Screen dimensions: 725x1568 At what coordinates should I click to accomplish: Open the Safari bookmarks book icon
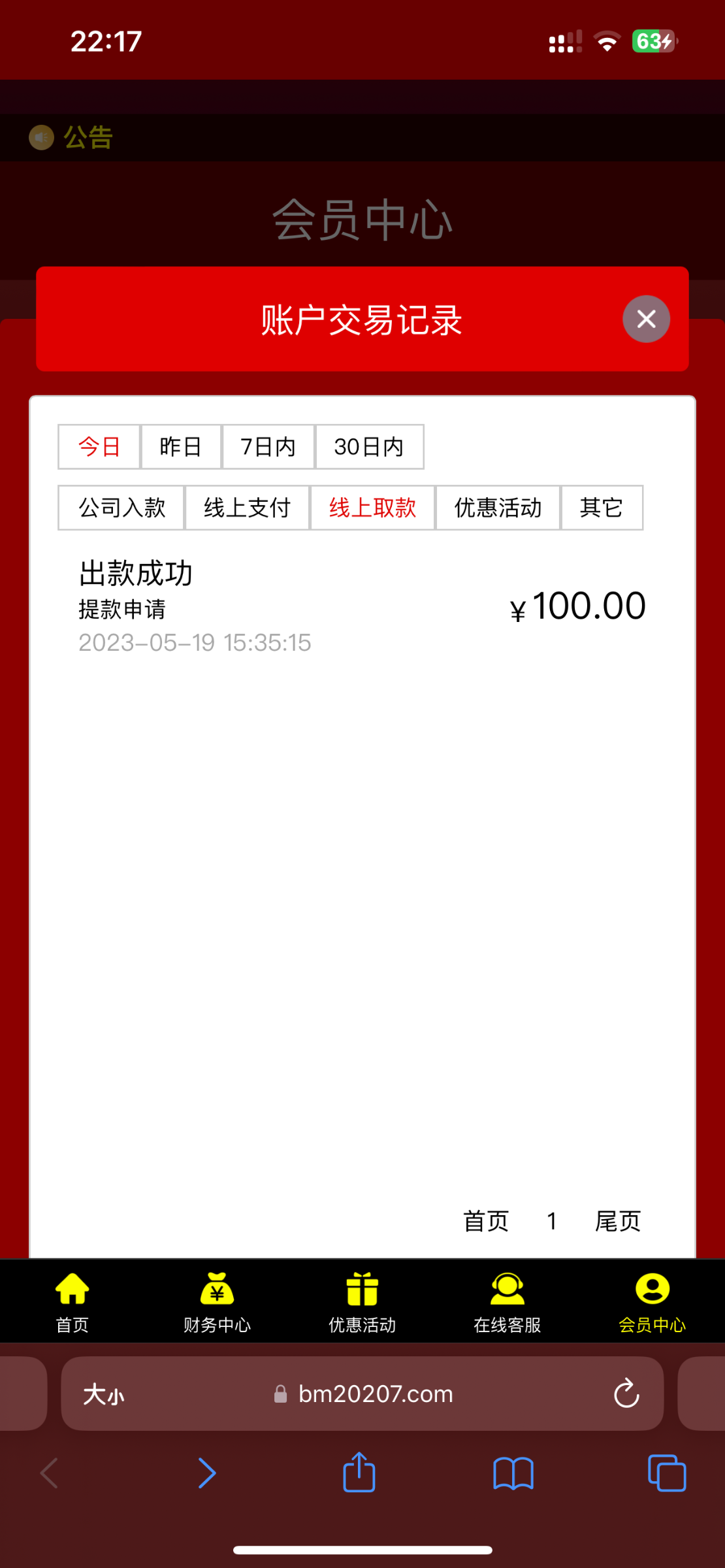pos(512,1473)
